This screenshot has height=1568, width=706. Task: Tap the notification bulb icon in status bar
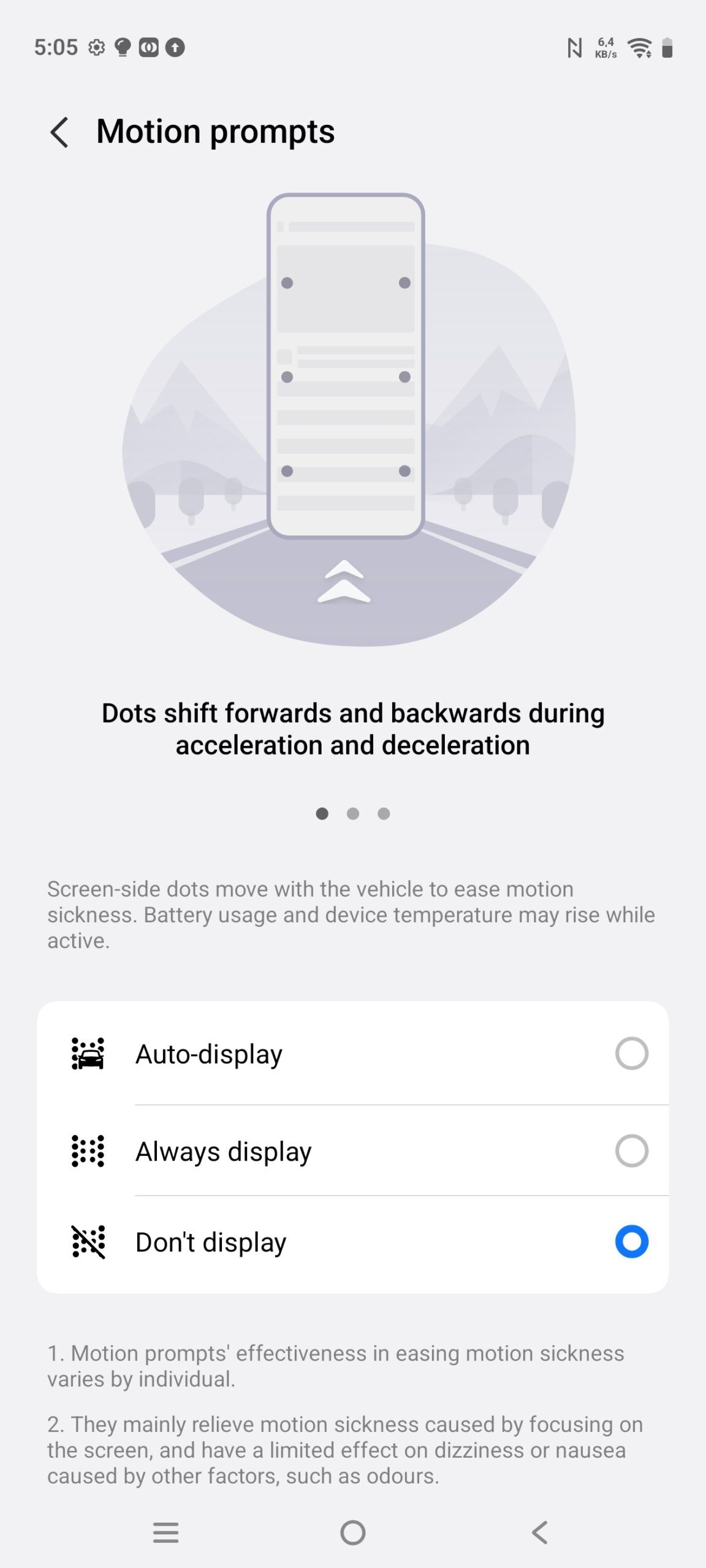coord(124,47)
